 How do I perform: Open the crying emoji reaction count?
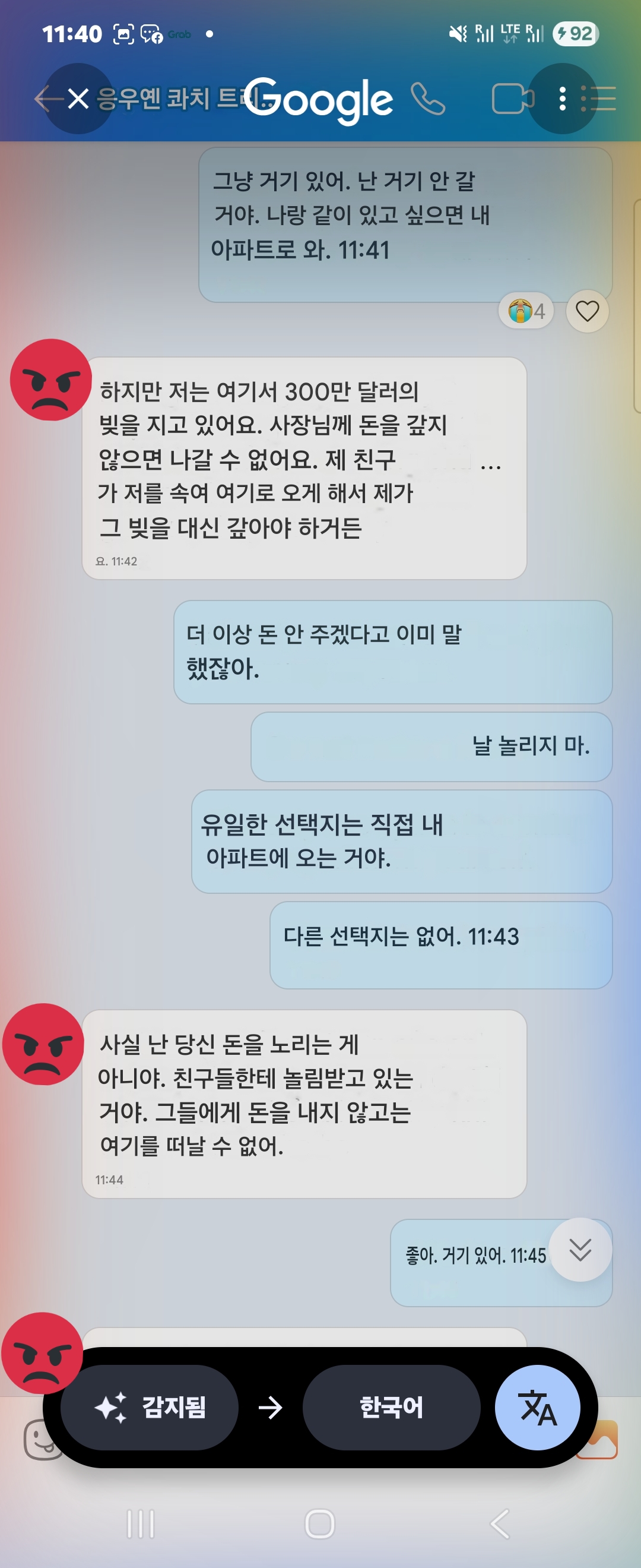tap(526, 311)
